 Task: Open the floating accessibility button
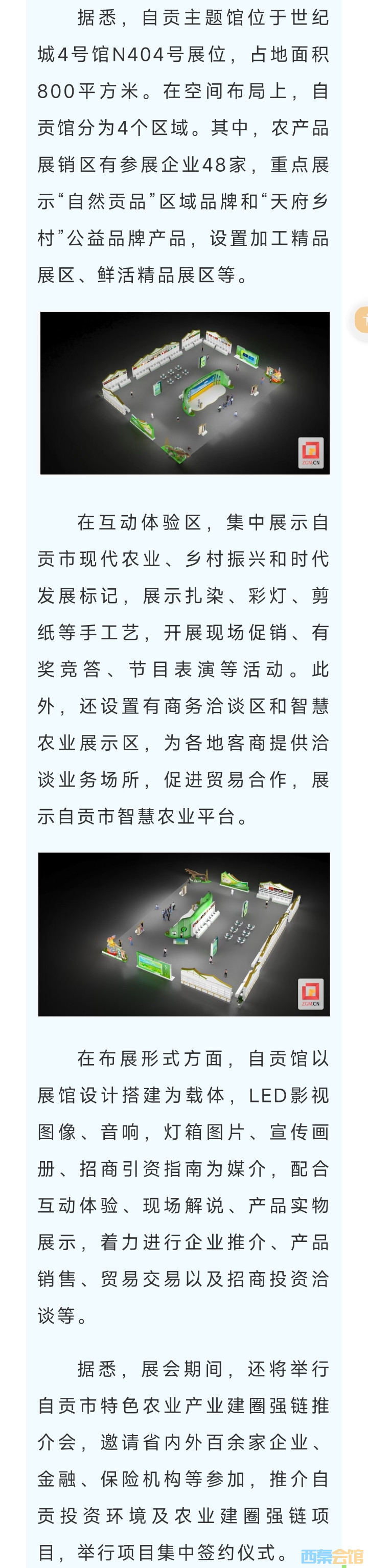(362, 319)
